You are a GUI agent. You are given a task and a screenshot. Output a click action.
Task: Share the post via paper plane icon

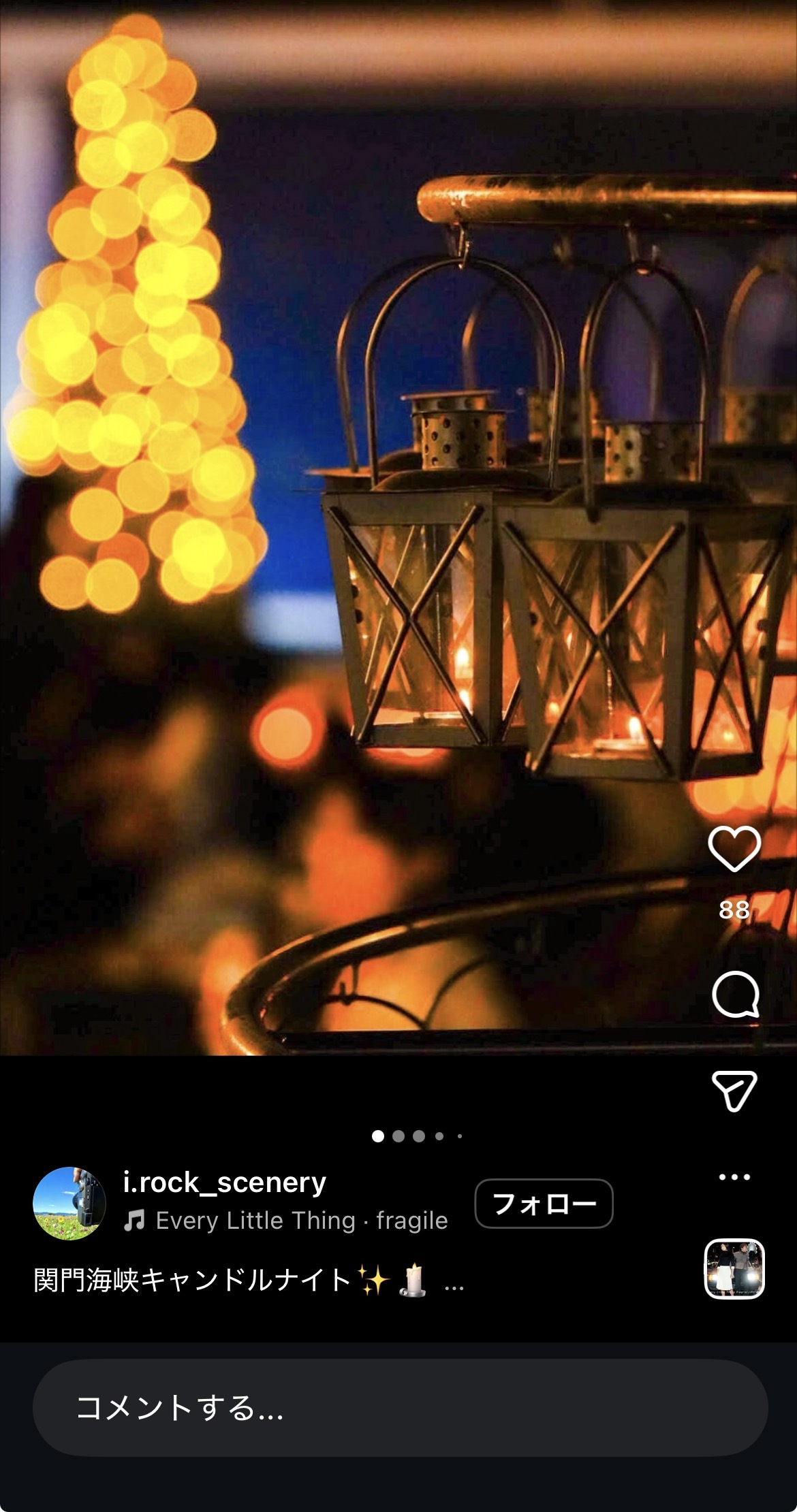(734, 1091)
